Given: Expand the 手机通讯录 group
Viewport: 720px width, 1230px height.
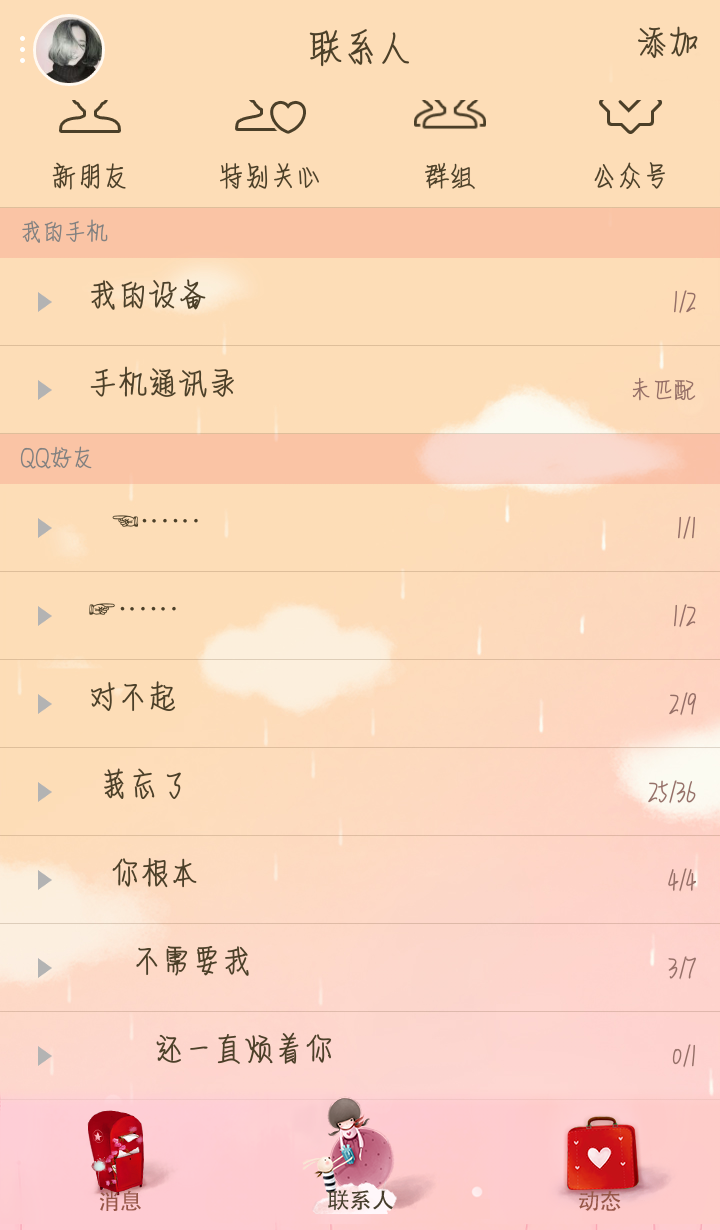Looking at the screenshot, I should click(x=360, y=390).
